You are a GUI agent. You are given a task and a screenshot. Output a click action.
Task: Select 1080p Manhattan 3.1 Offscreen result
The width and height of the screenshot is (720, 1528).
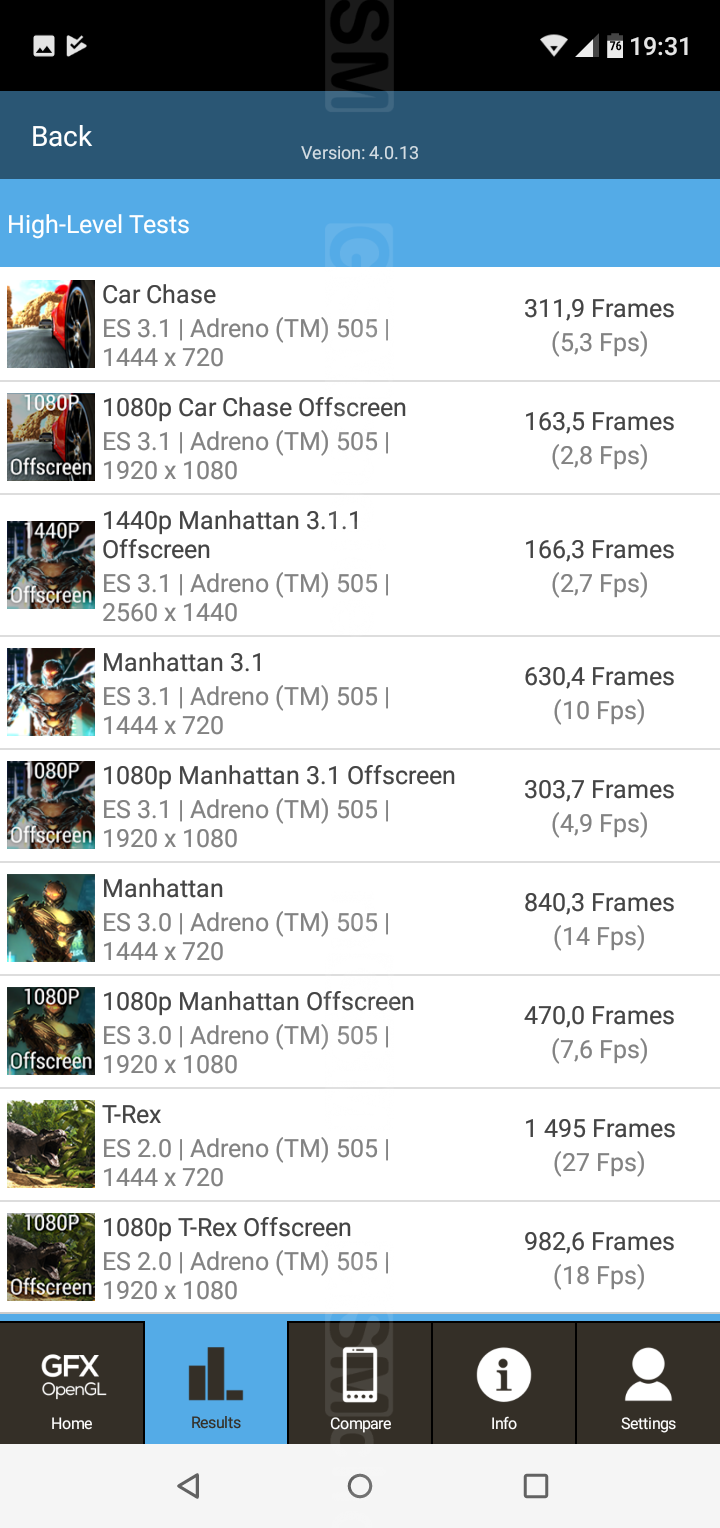pos(360,806)
